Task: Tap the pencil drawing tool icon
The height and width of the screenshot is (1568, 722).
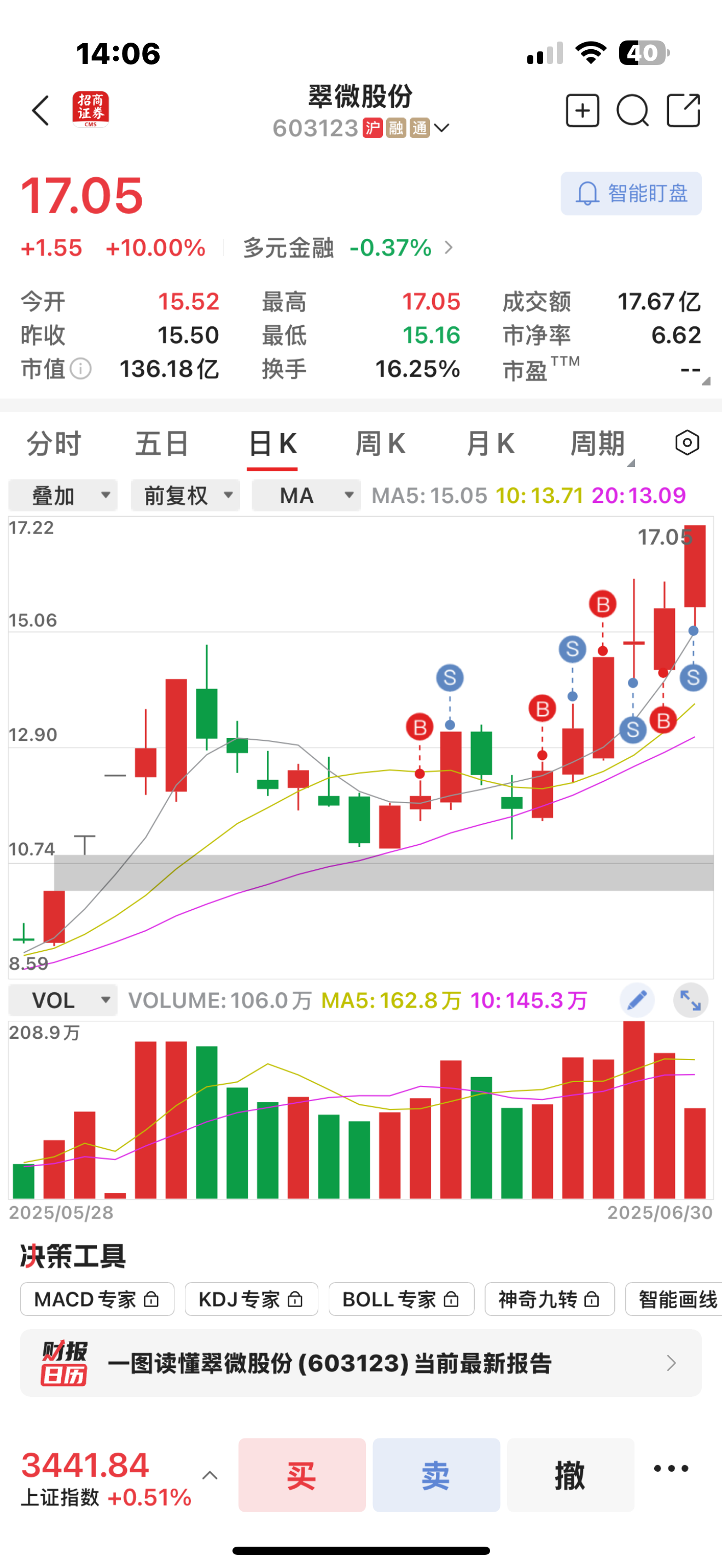Action: [637, 1000]
